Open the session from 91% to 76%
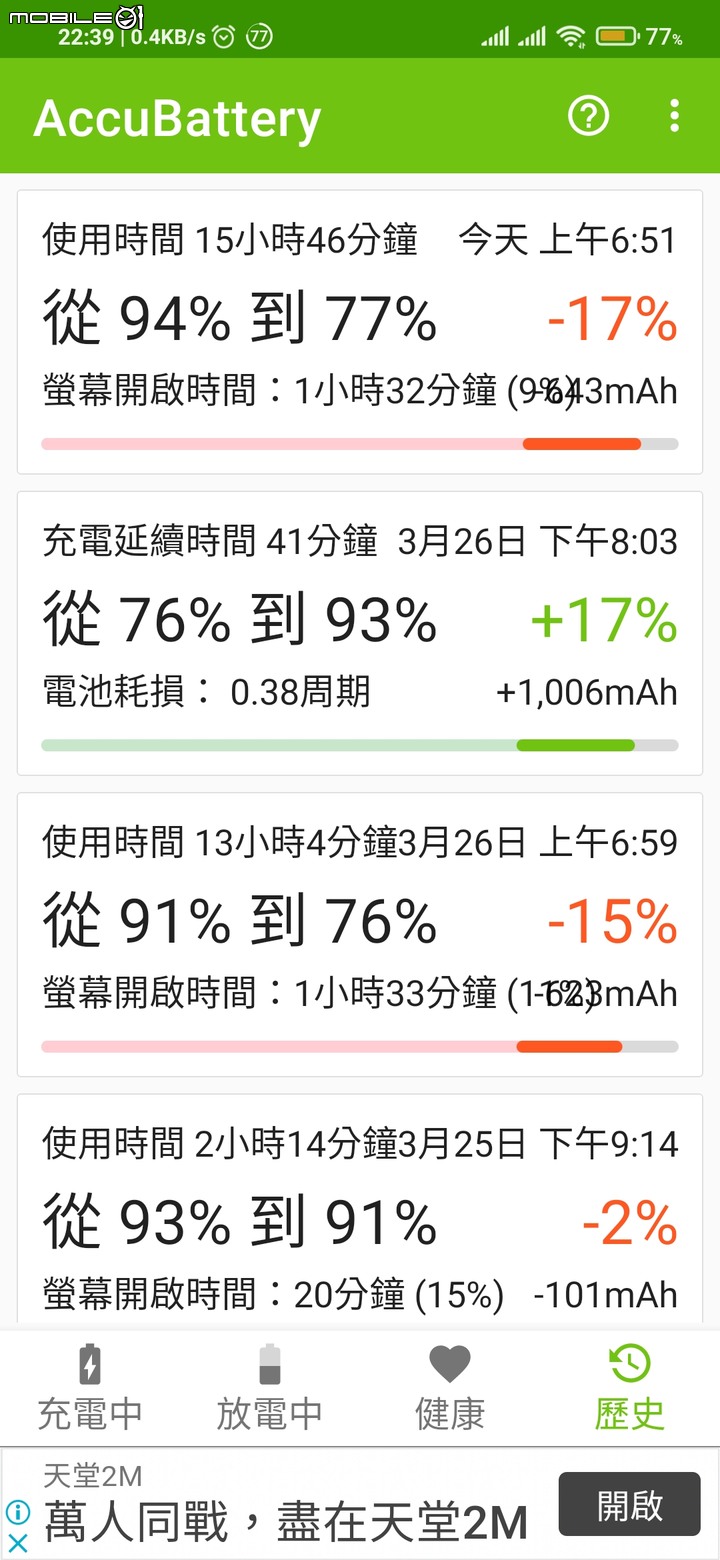The height and width of the screenshot is (1560, 720). pos(360,934)
